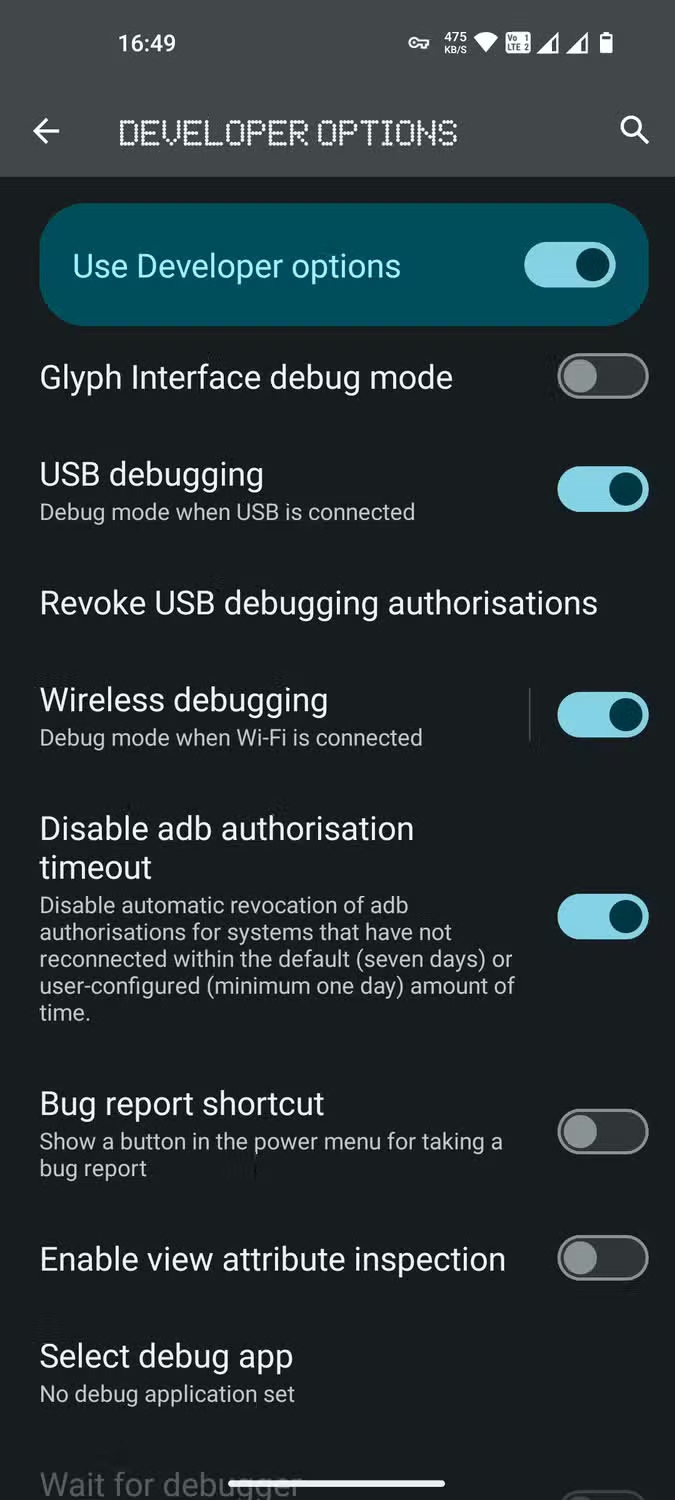Toggle Disable adb authorisation timeout off
This screenshot has height=1500, width=675.
coord(603,917)
